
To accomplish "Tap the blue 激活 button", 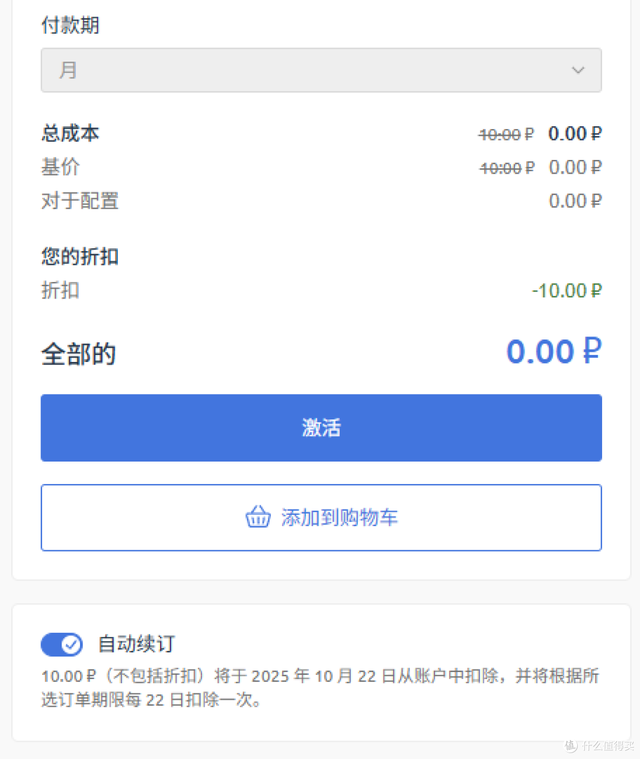I will tap(321, 428).
